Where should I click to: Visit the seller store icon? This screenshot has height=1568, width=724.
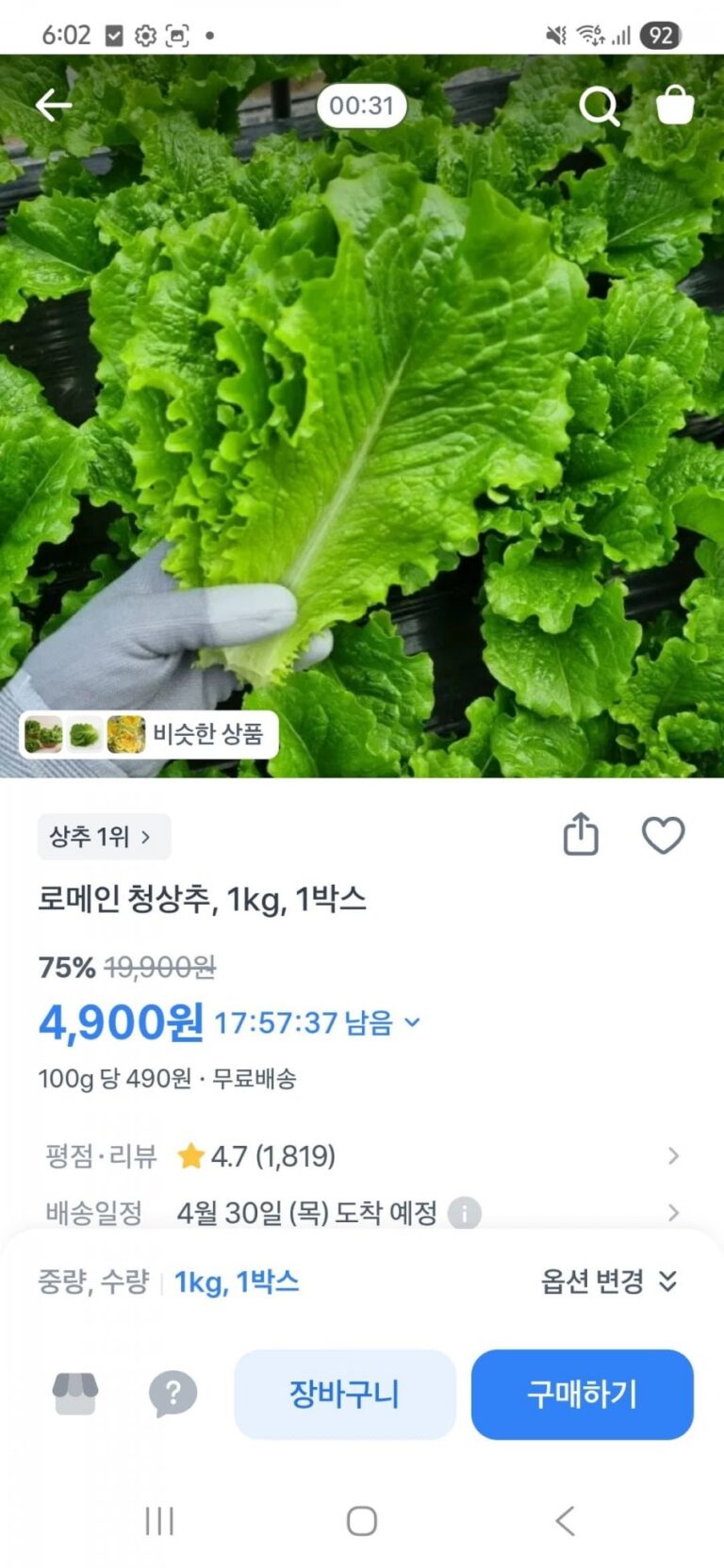[x=75, y=1394]
